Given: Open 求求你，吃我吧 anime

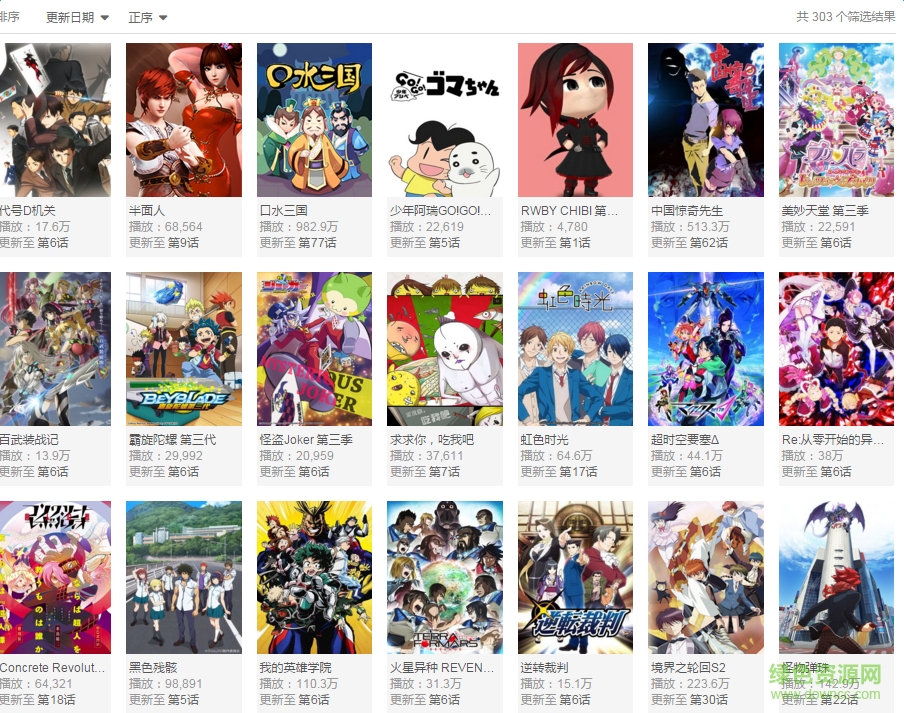Looking at the screenshot, I should coord(445,349).
